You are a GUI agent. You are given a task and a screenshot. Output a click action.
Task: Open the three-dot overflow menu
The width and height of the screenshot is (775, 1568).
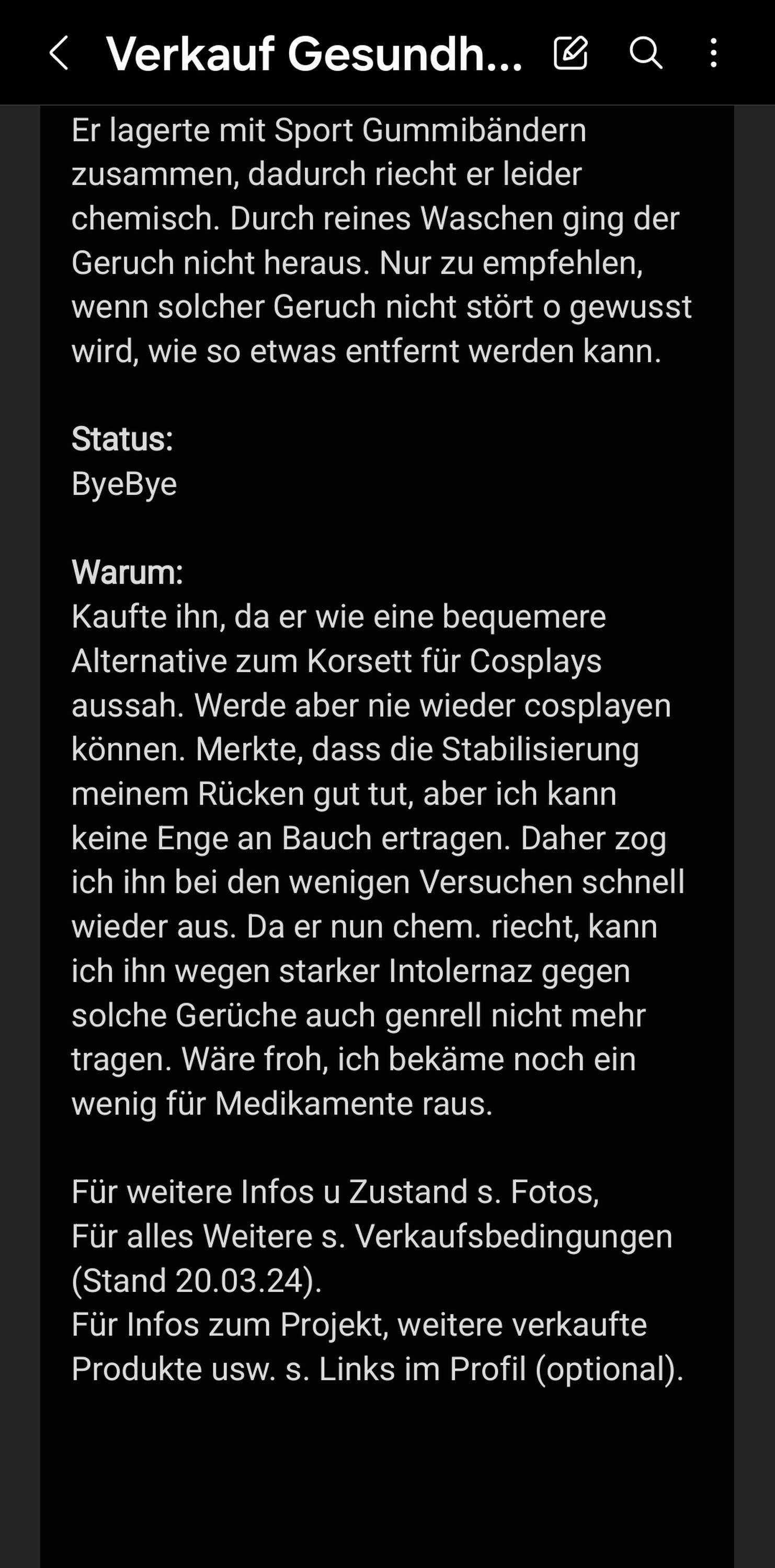click(x=713, y=53)
